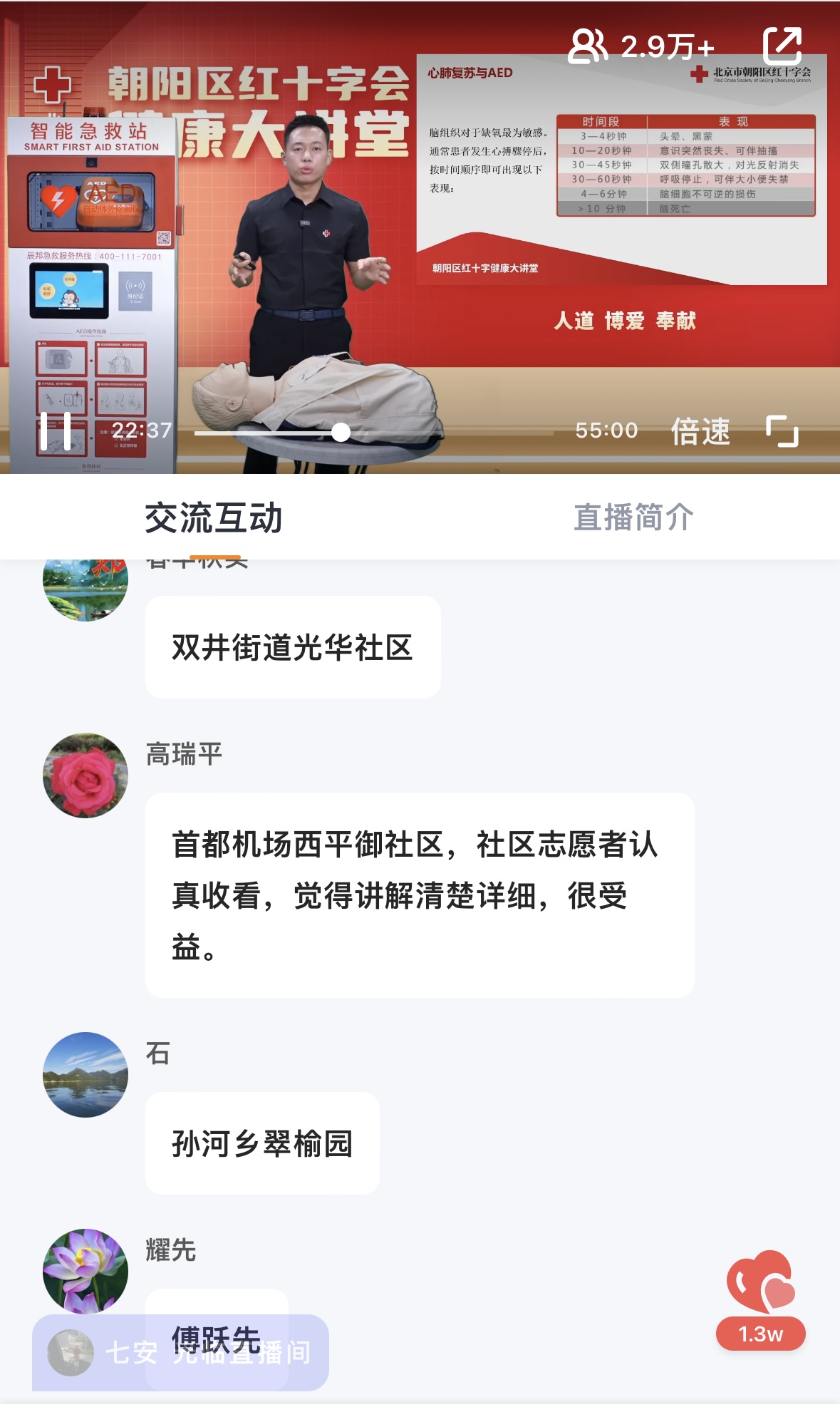Screen dimensions: 840x1407
Task: Tap the video progress bar knob
Action: [341, 432]
